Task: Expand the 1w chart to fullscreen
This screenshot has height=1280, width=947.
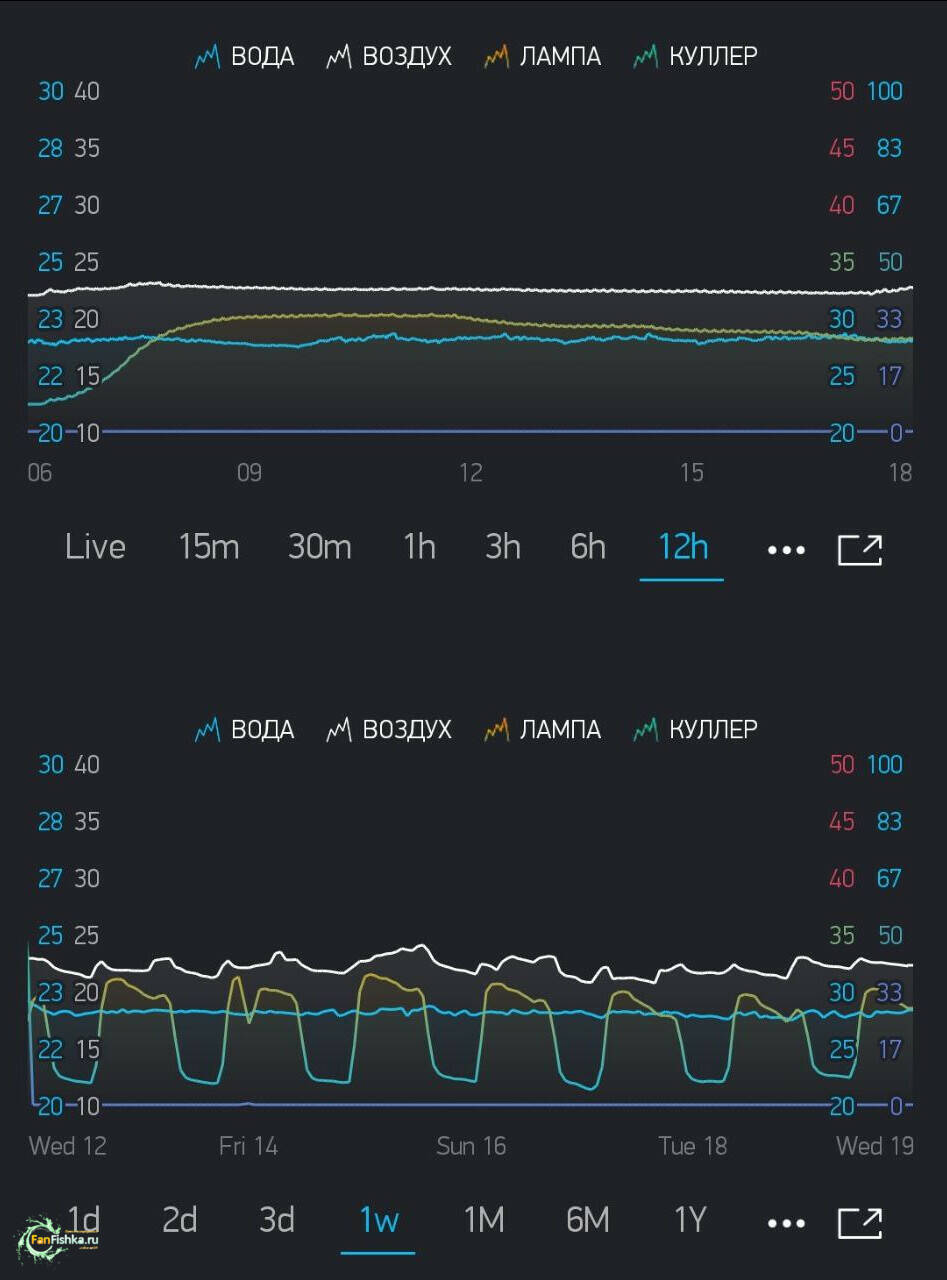Action: coord(859,1223)
